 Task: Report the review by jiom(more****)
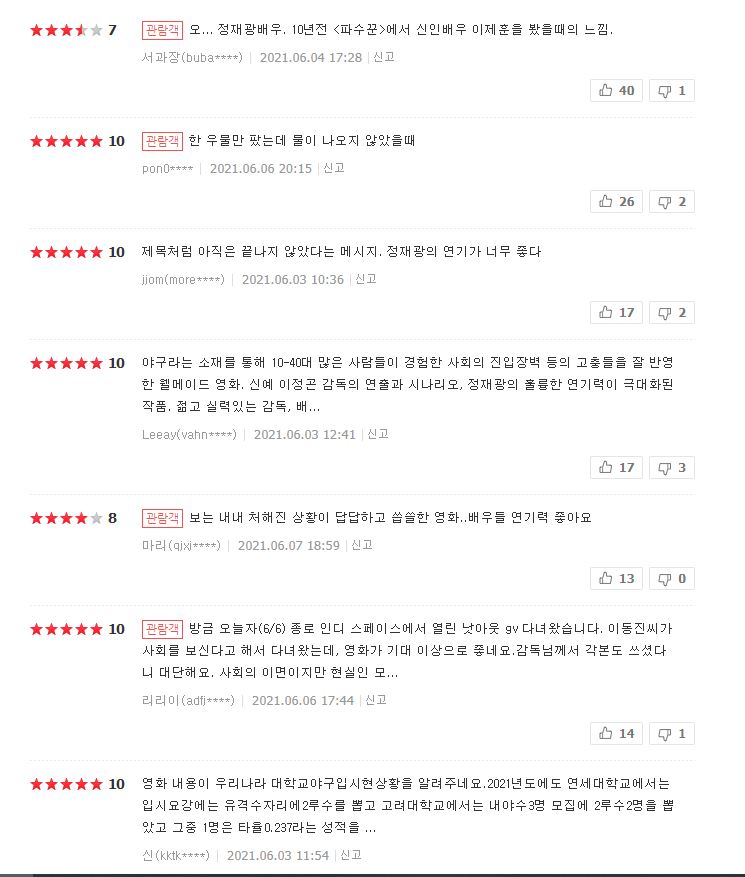[366, 279]
